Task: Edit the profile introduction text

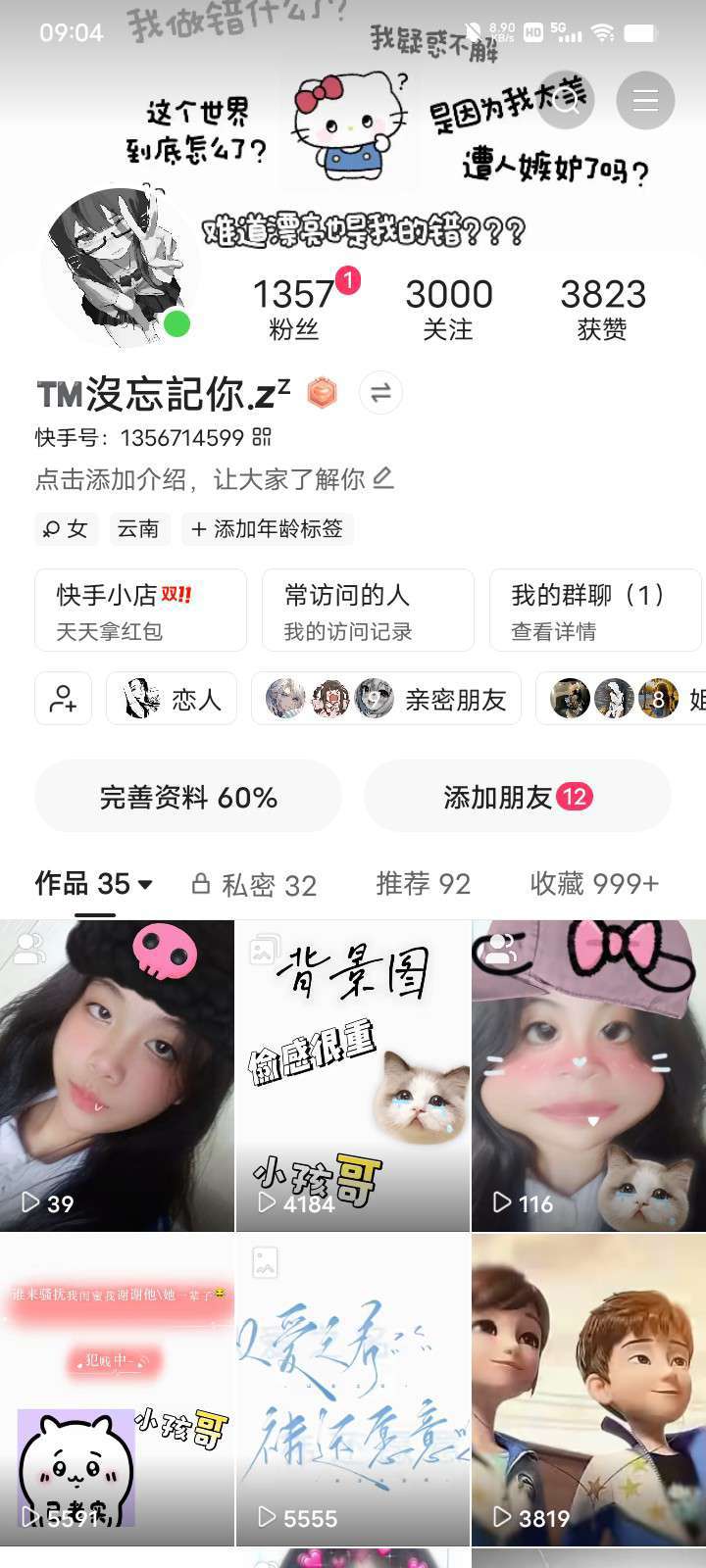Action: (x=383, y=478)
